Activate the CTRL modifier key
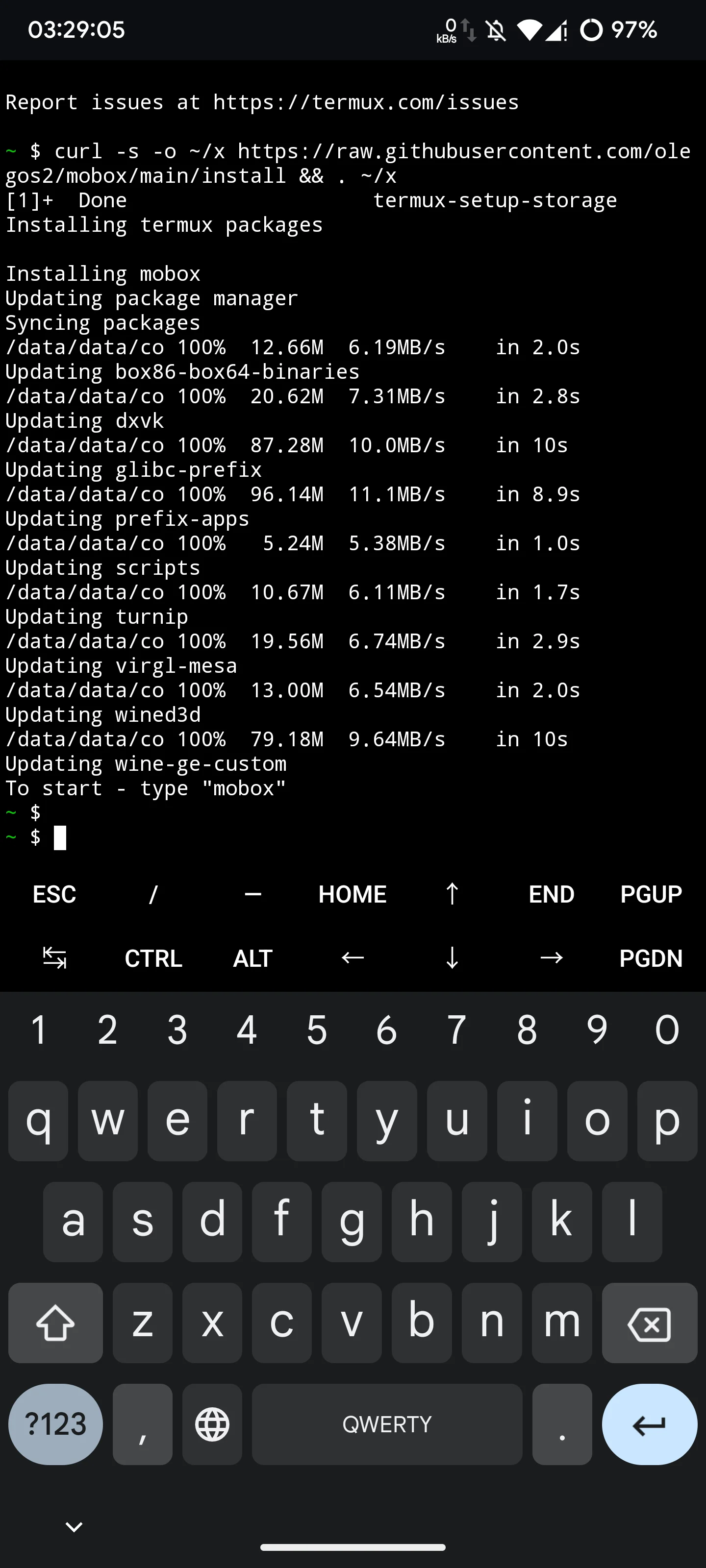The width and height of the screenshot is (706, 1568). 153,958
